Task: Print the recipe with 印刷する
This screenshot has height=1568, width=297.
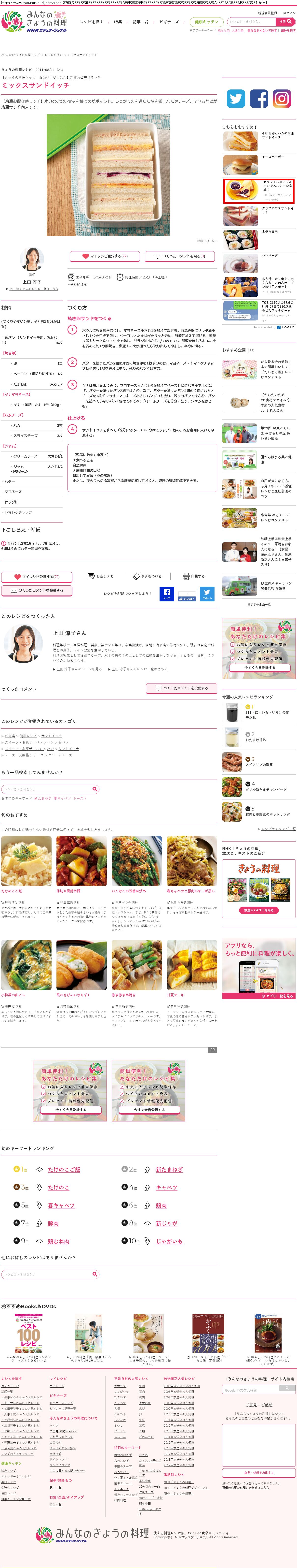Action: pyautogui.click(x=194, y=576)
